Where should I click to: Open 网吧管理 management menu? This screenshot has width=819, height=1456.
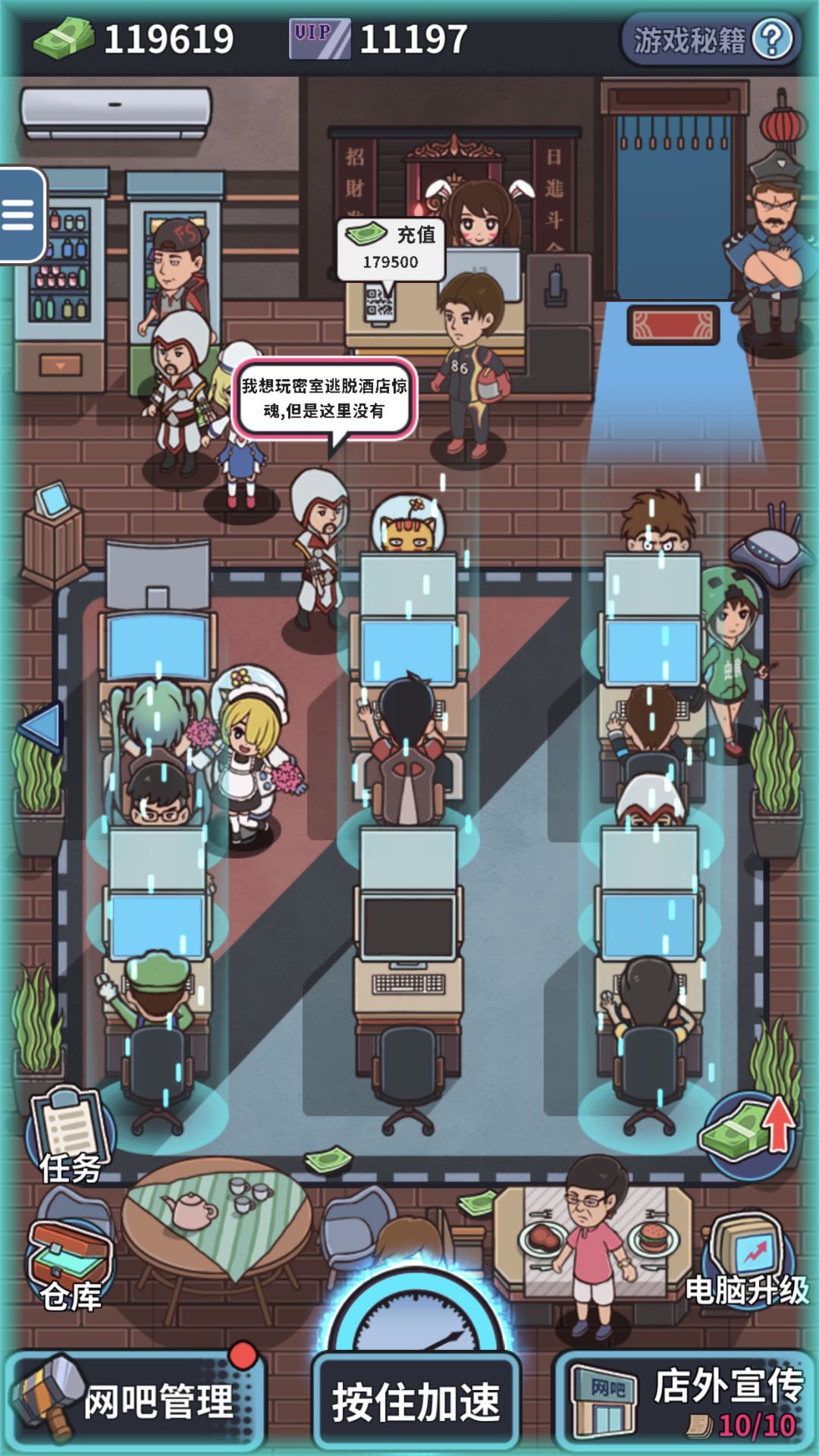[135, 1401]
